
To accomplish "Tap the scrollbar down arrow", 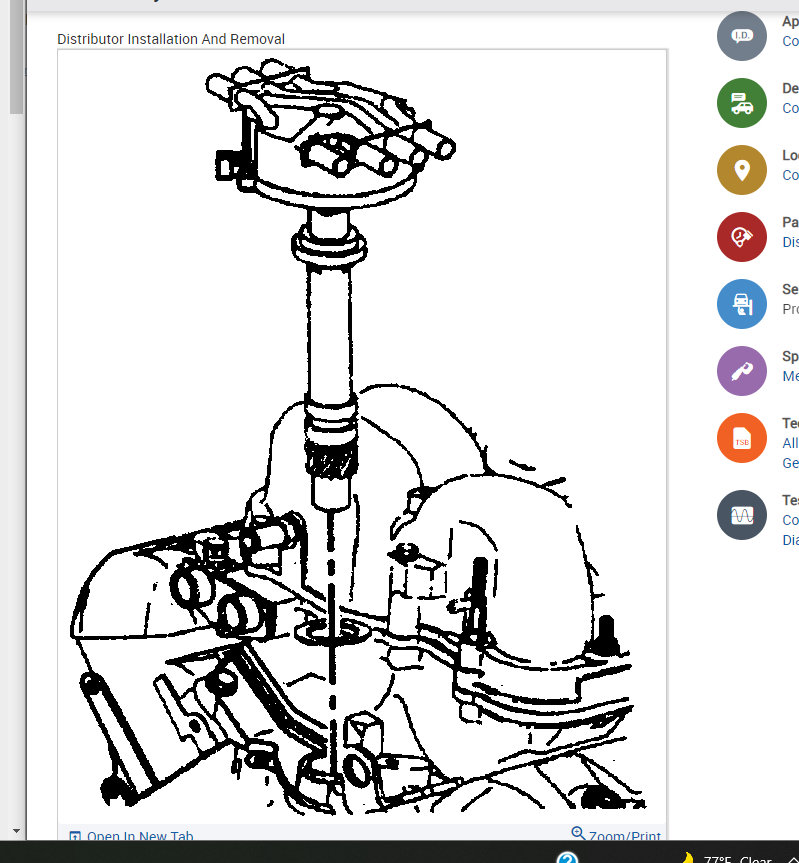I will click(x=16, y=830).
